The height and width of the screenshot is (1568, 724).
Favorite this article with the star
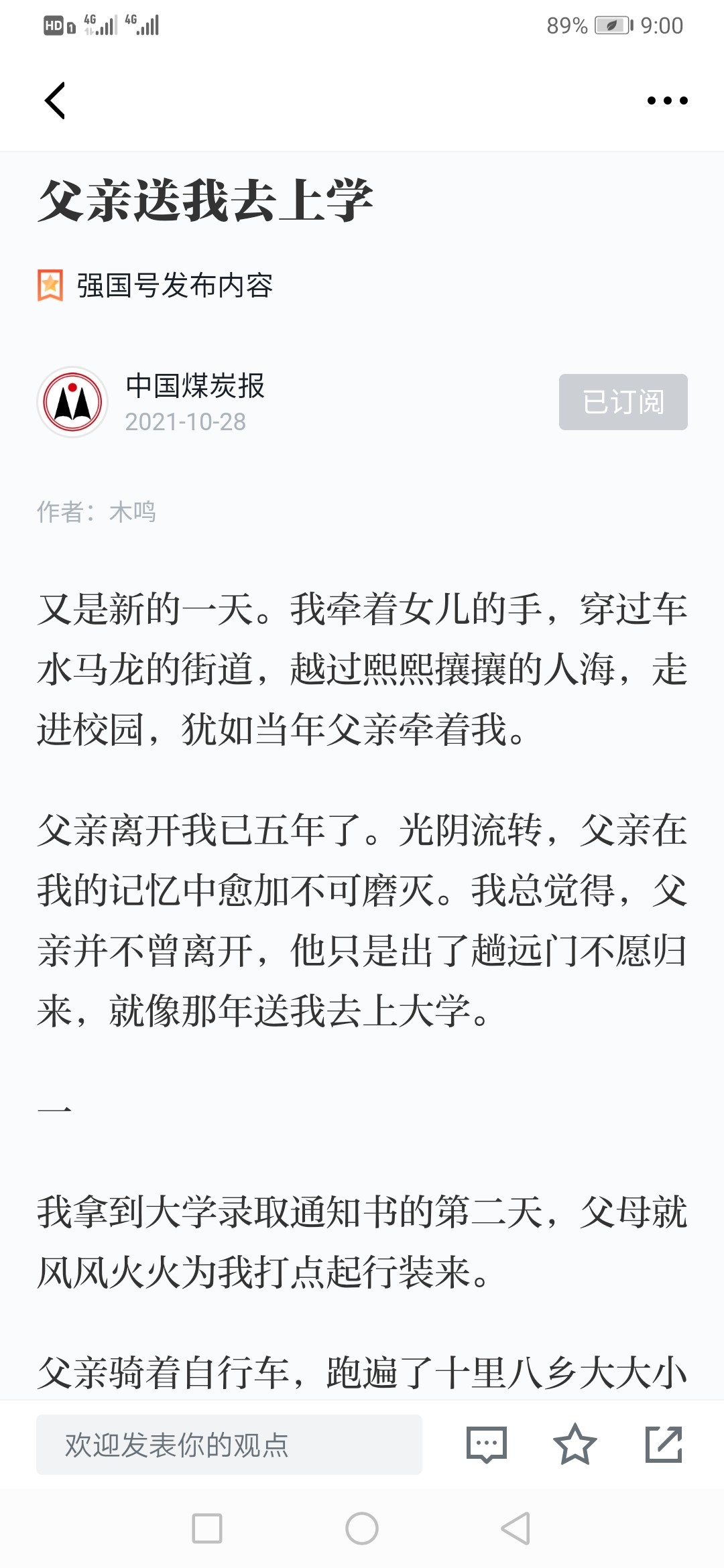pos(575,1445)
